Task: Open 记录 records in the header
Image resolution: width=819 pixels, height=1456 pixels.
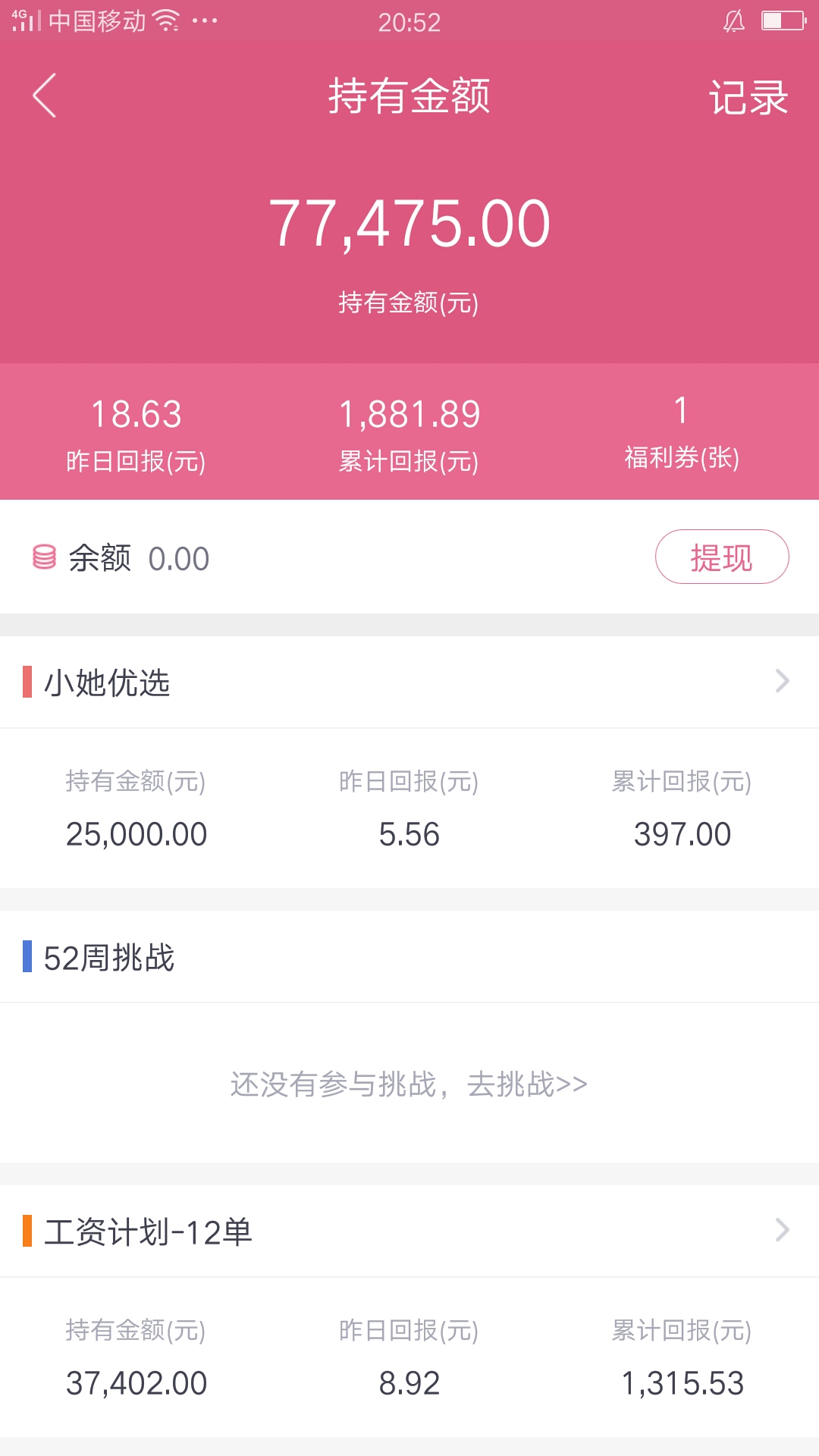Action: (748, 98)
